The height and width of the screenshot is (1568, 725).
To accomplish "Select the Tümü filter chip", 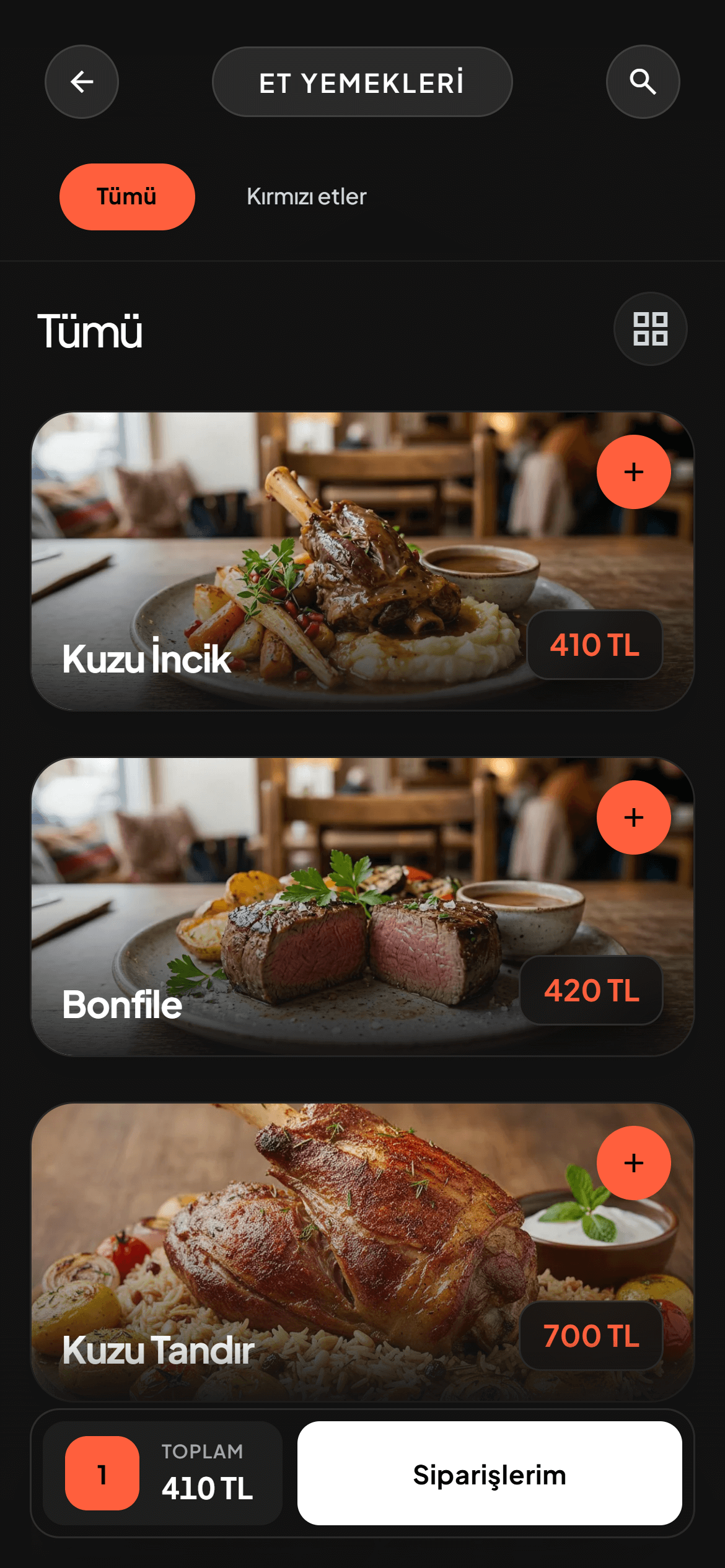I will coord(127,197).
